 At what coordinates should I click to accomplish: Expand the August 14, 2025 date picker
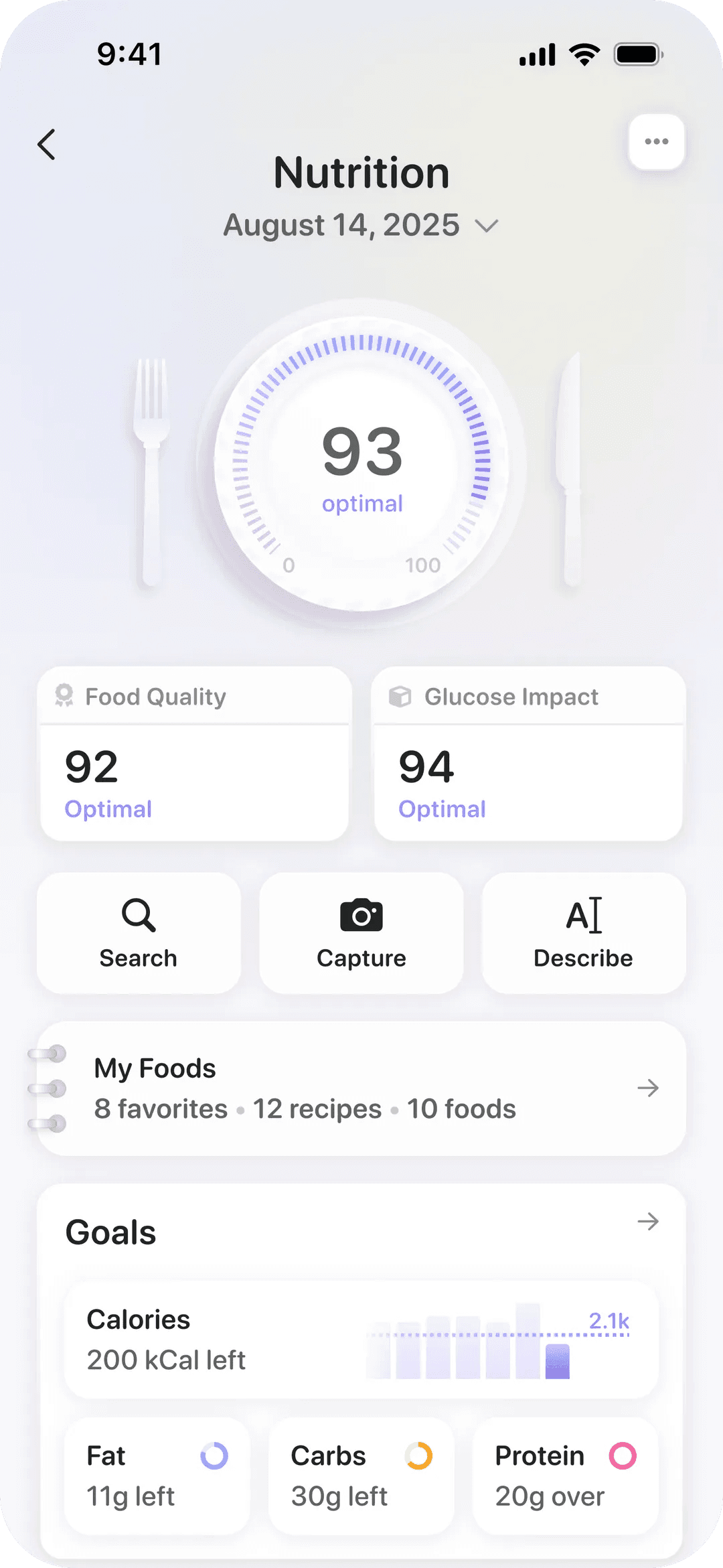click(x=361, y=225)
